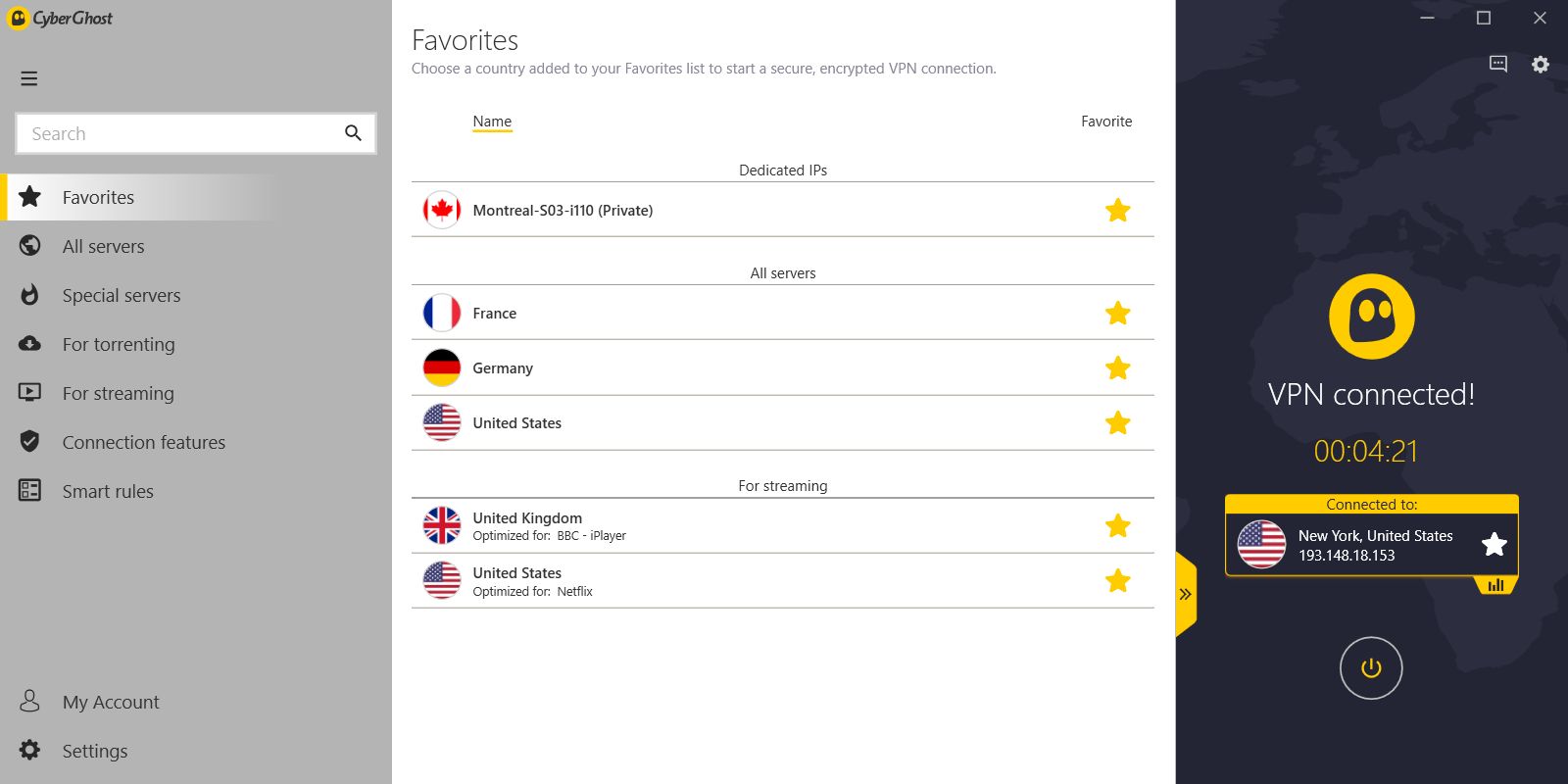Open the gear icon in connection panel
Image resolution: width=1568 pixels, height=784 pixels.
[1541, 65]
